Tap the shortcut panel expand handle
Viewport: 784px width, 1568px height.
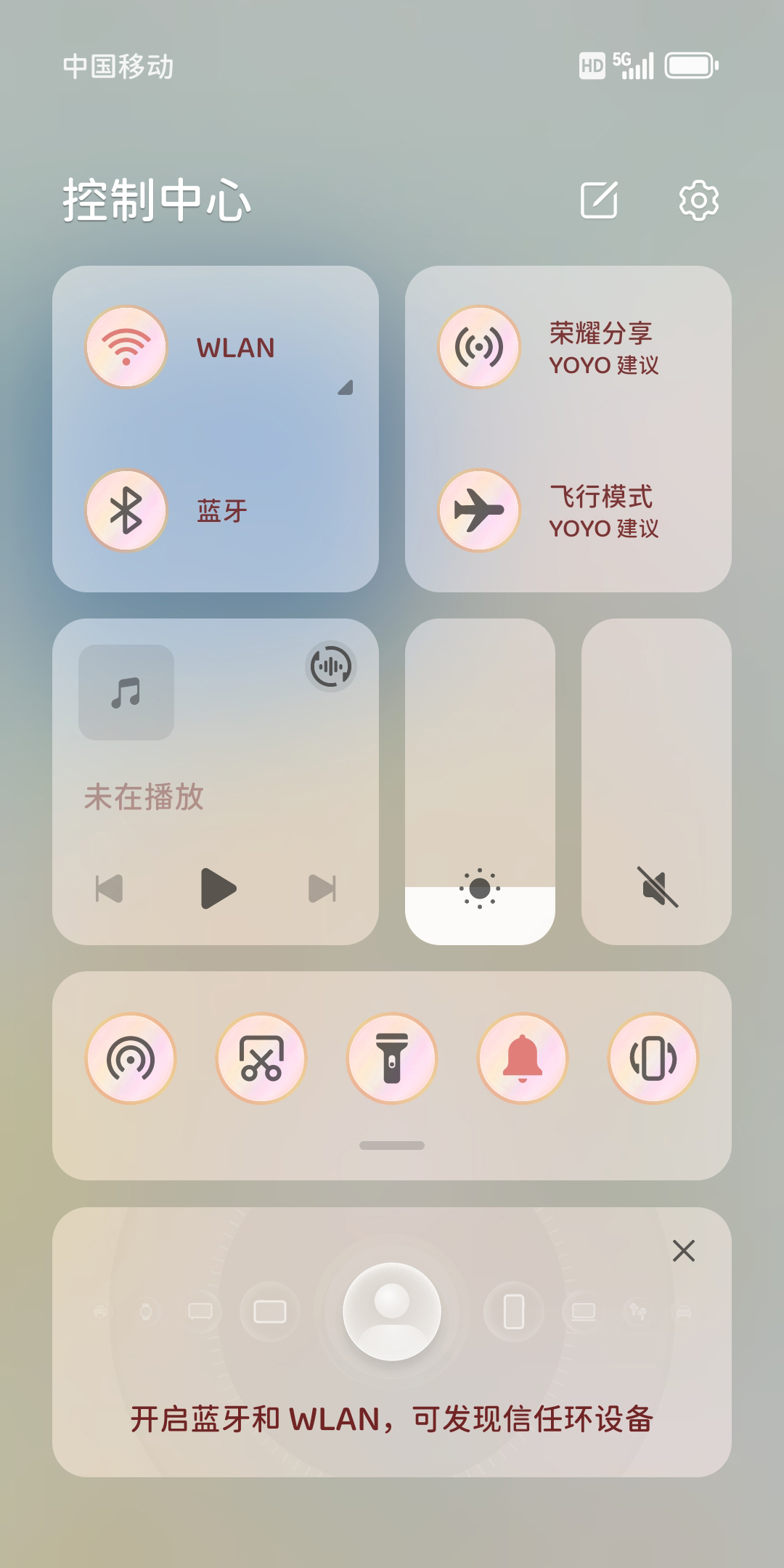pos(392,1146)
